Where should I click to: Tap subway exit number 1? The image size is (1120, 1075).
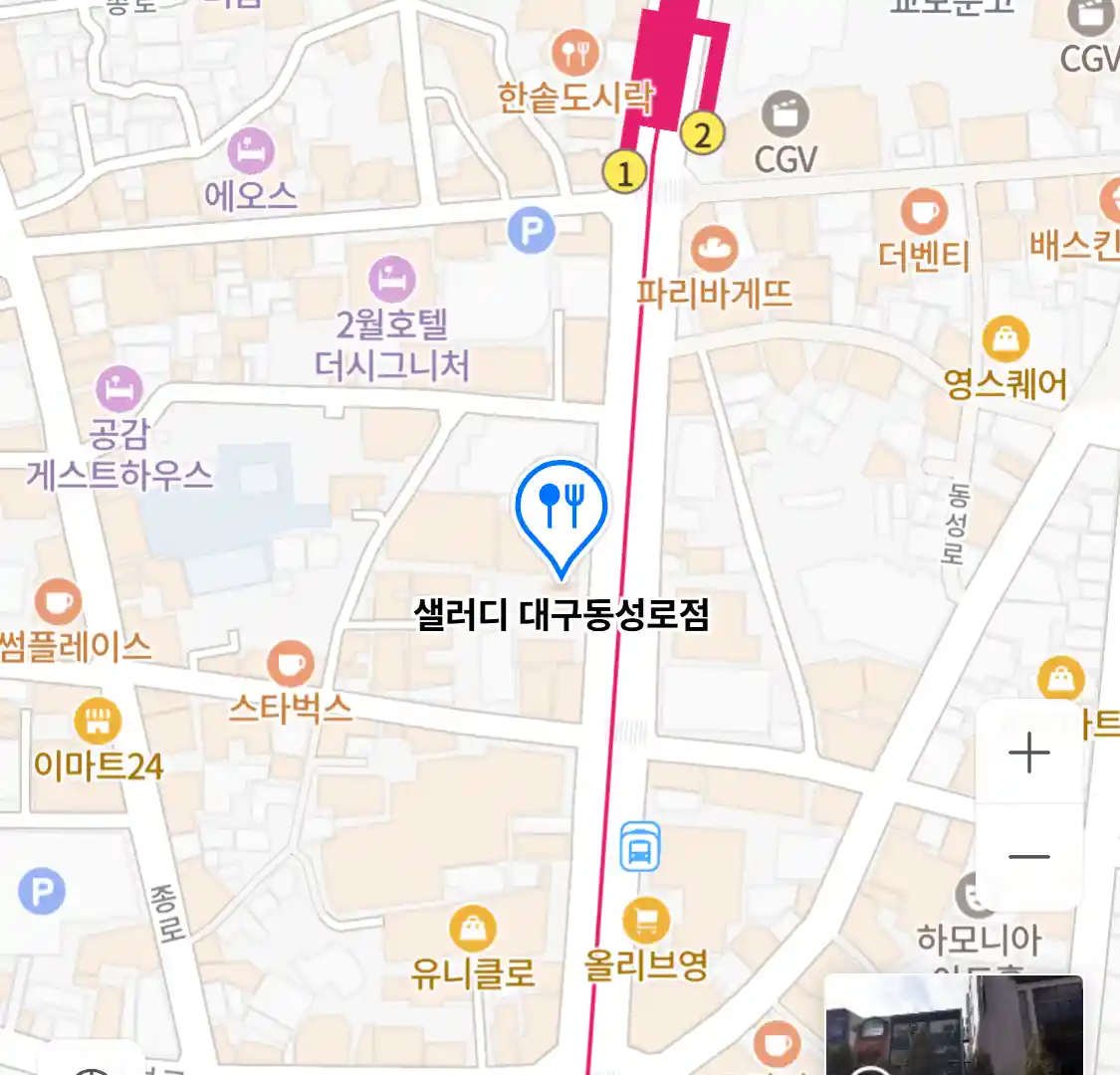[625, 173]
